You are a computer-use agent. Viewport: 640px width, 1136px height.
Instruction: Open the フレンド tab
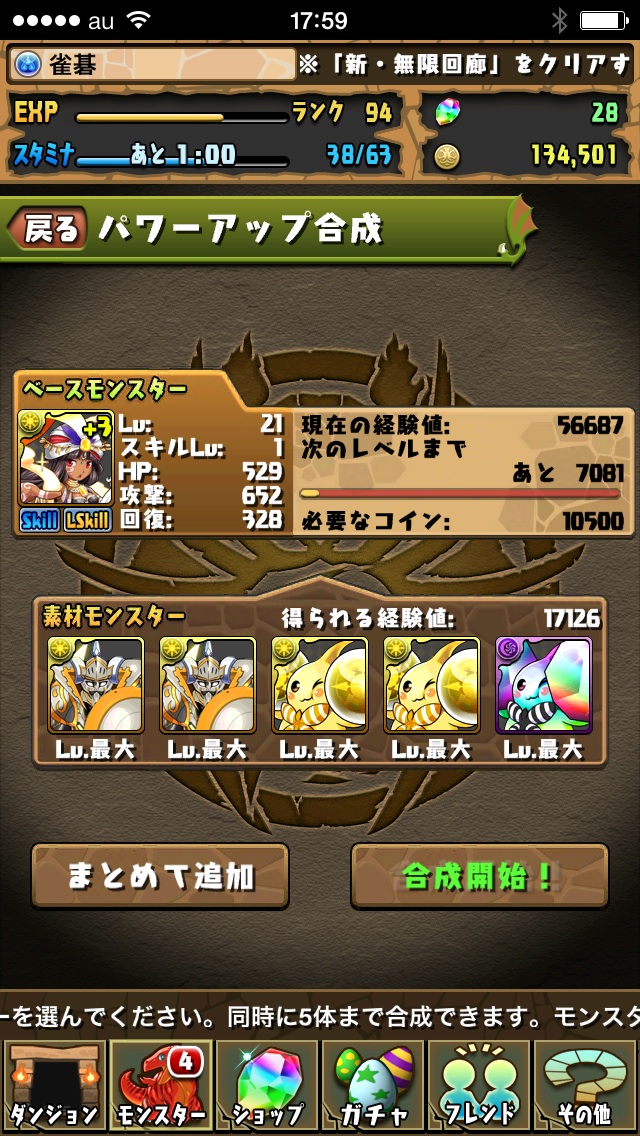click(480, 1085)
